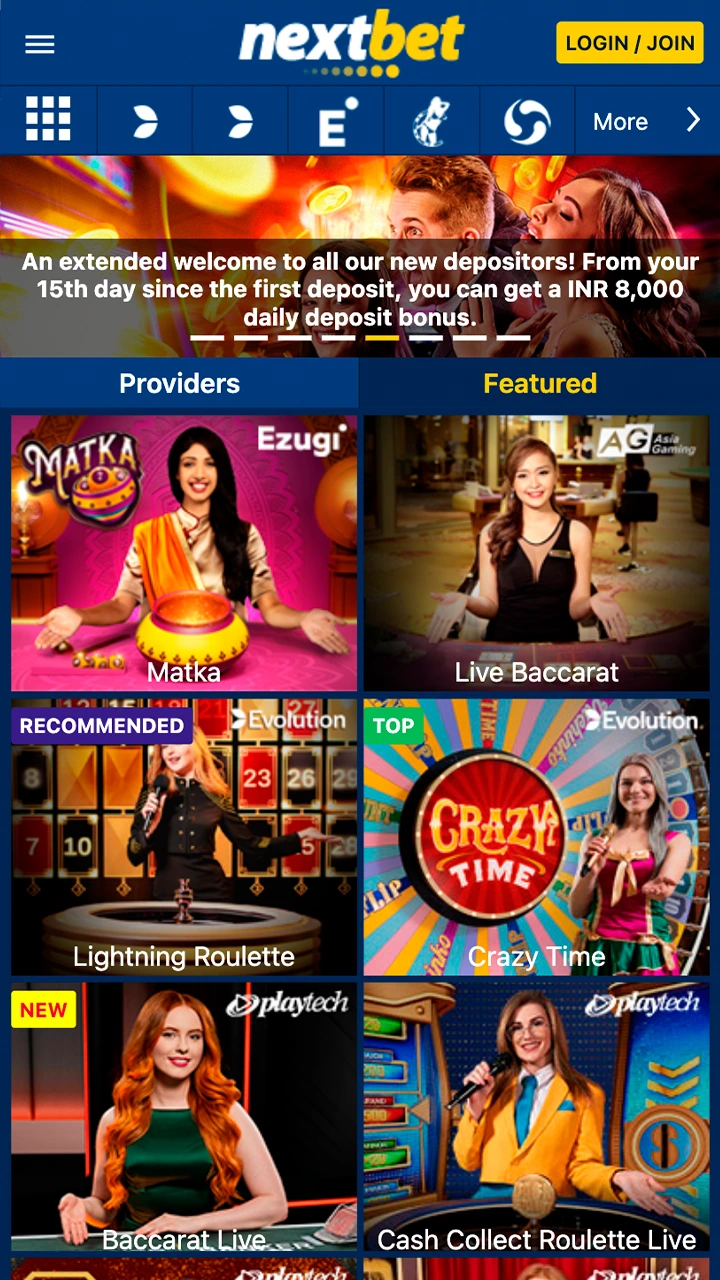720x1280 pixels.
Task: Launch the new Baccarat Live tile
Action: (184, 1118)
